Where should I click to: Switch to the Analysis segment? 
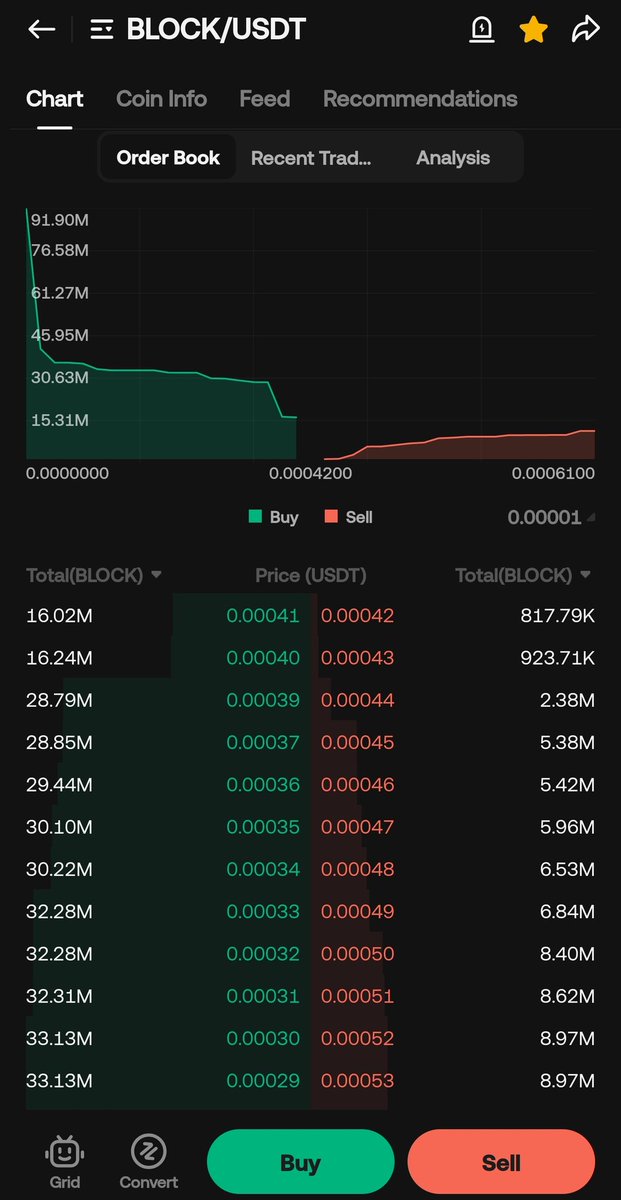coord(453,158)
